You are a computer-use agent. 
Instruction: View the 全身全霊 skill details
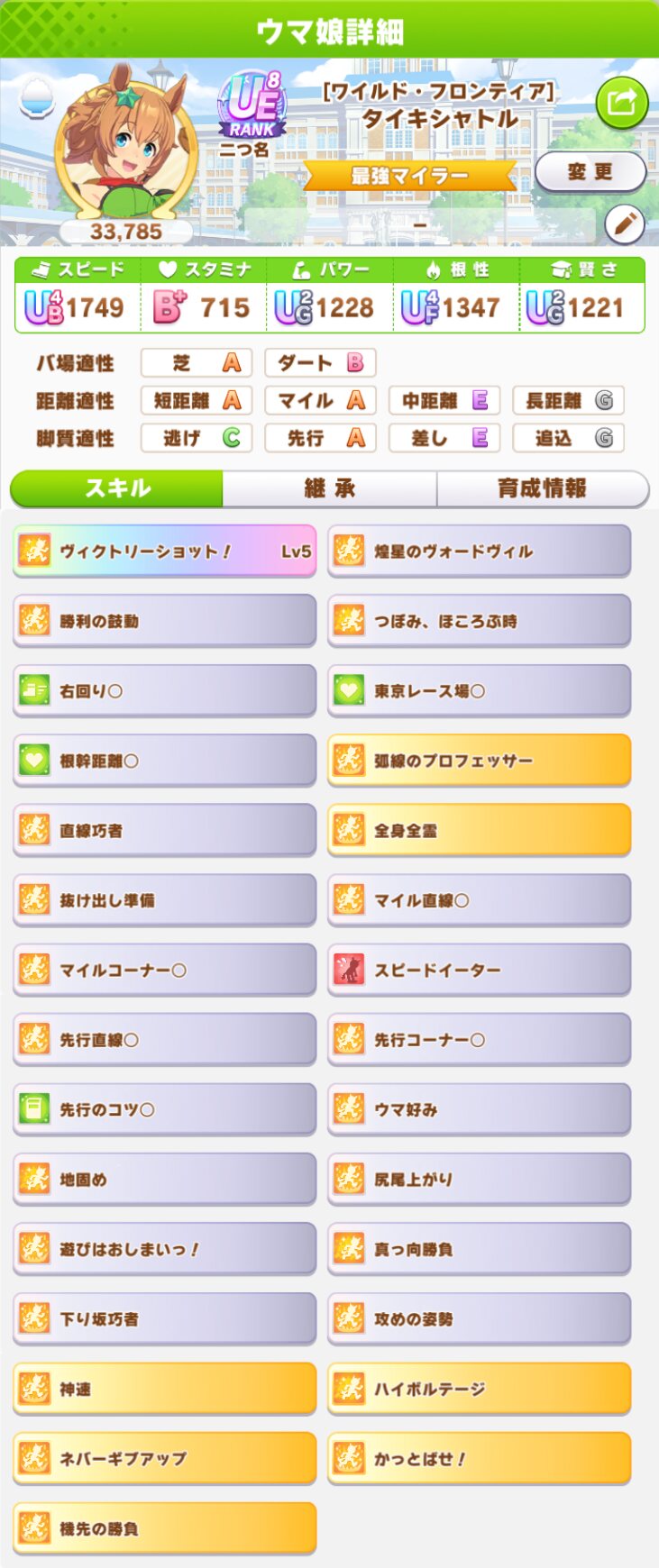[479, 830]
